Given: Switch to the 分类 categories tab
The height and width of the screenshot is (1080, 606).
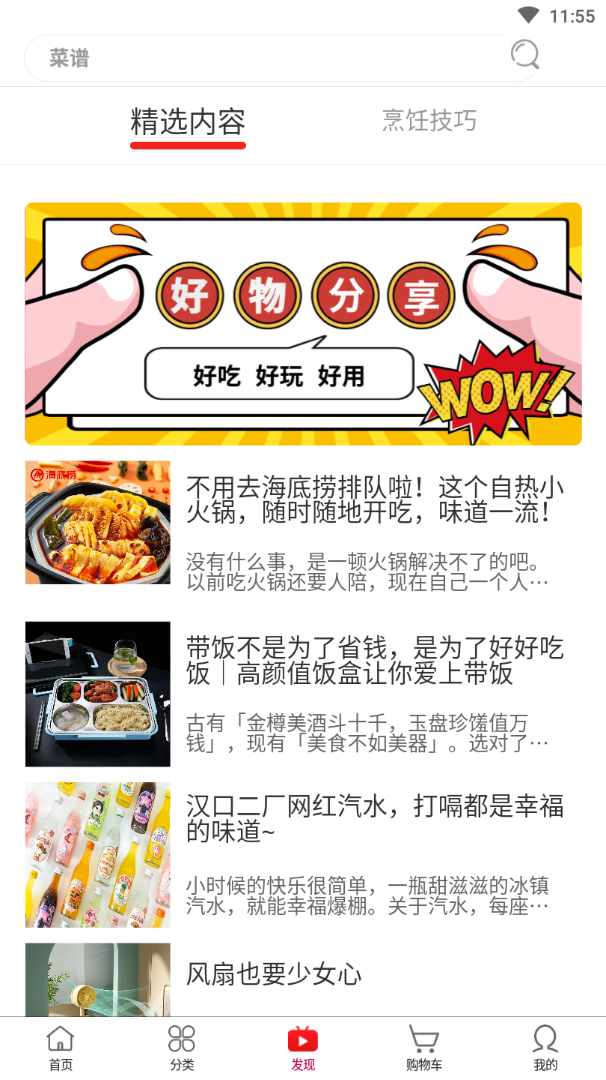Looking at the screenshot, I should click(x=182, y=1048).
